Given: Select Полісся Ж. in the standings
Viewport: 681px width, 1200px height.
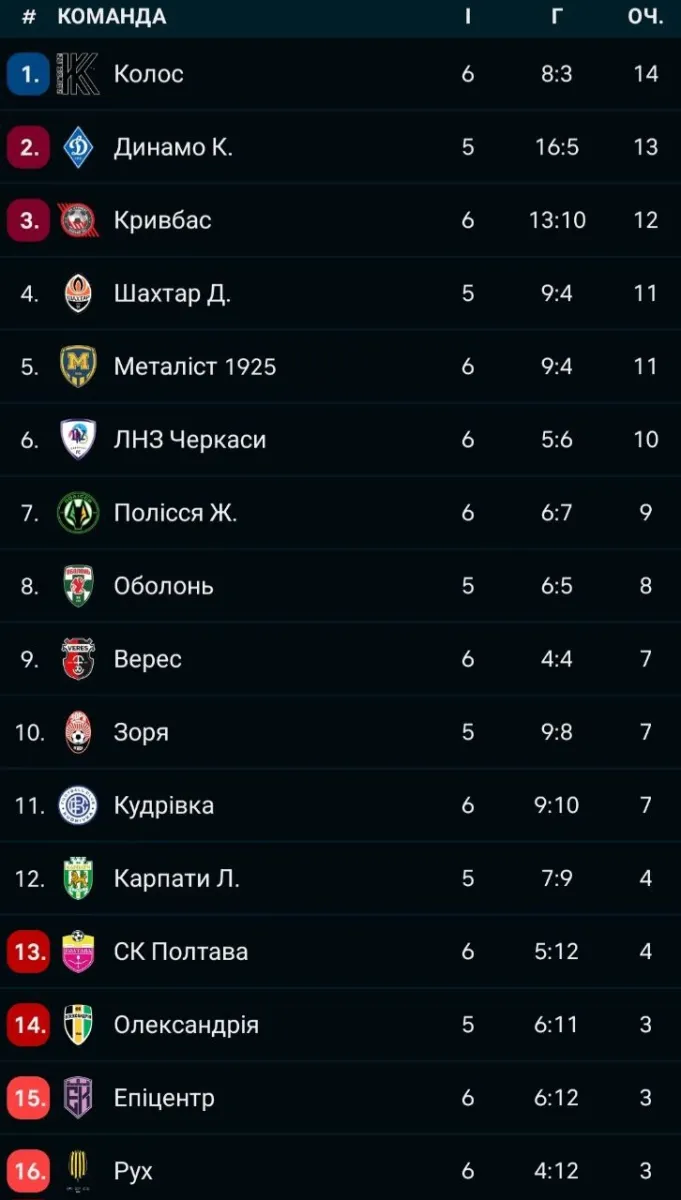Looking at the screenshot, I should click(175, 513).
